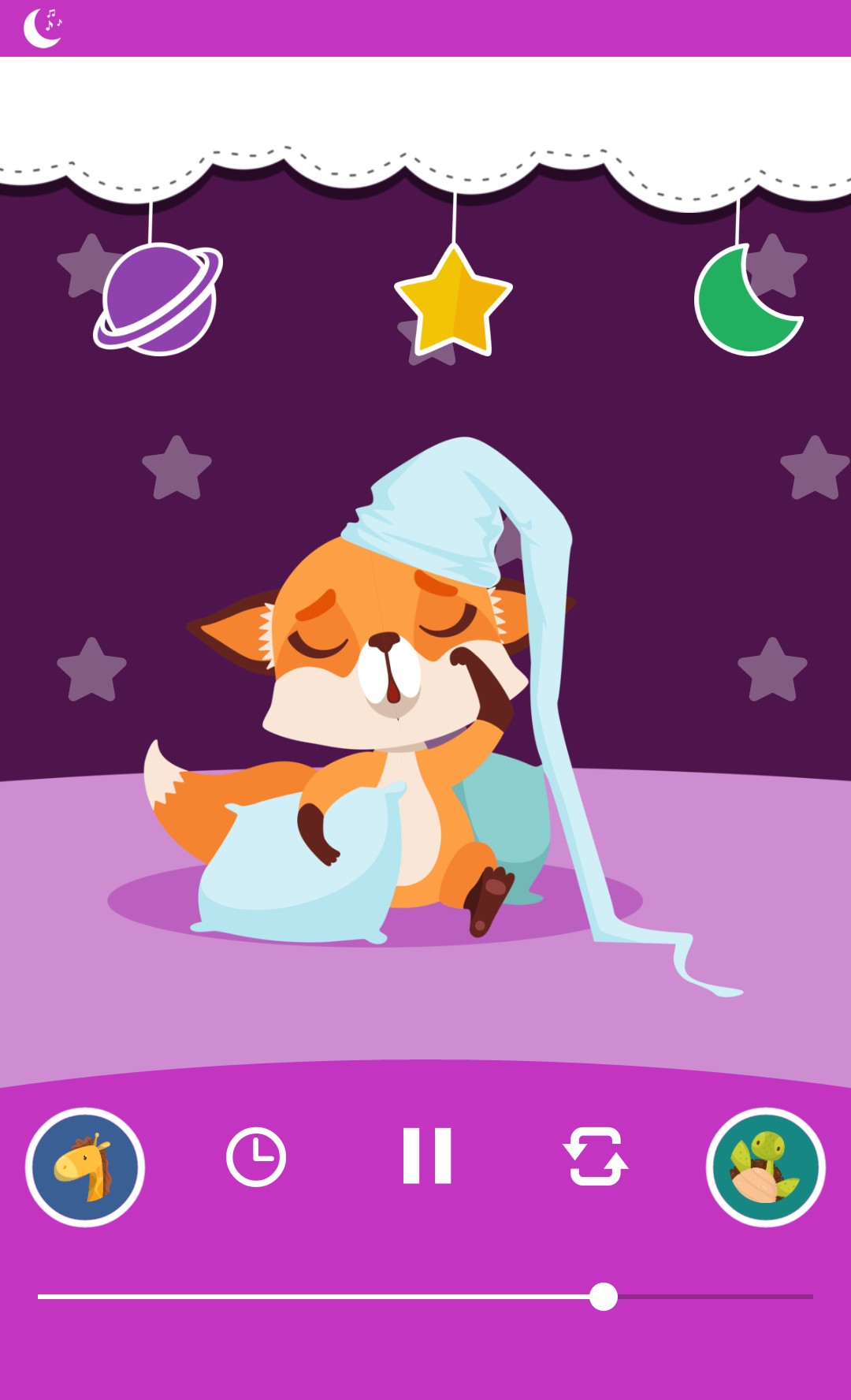Tap the playback progress slider
Image resolution: width=851 pixels, height=1400 pixels.
point(603,1296)
